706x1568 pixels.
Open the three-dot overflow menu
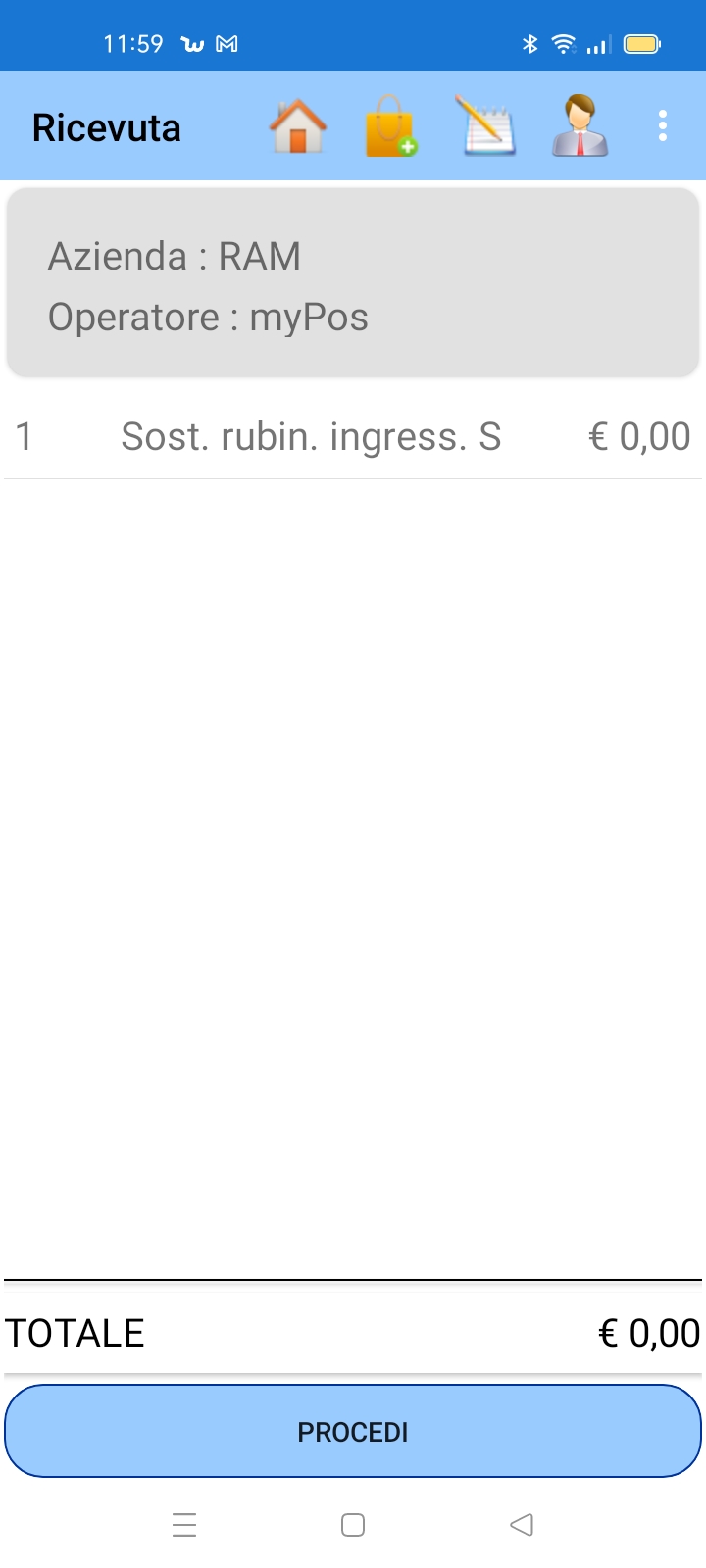(663, 126)
